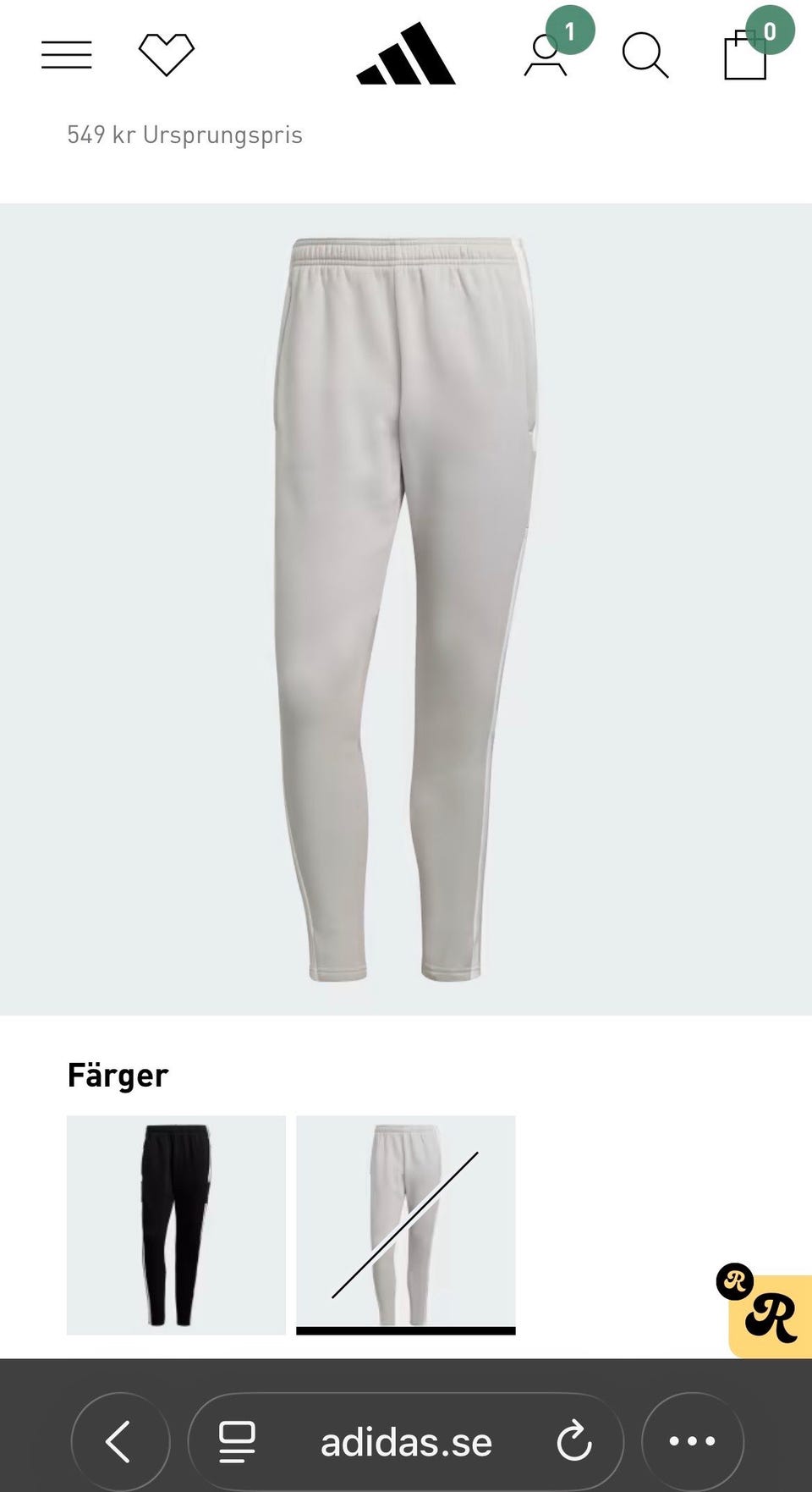Screen dimensions: 812x1492
Task: Tap the adidas.se address bar
Action: [x=406, y=1441]
